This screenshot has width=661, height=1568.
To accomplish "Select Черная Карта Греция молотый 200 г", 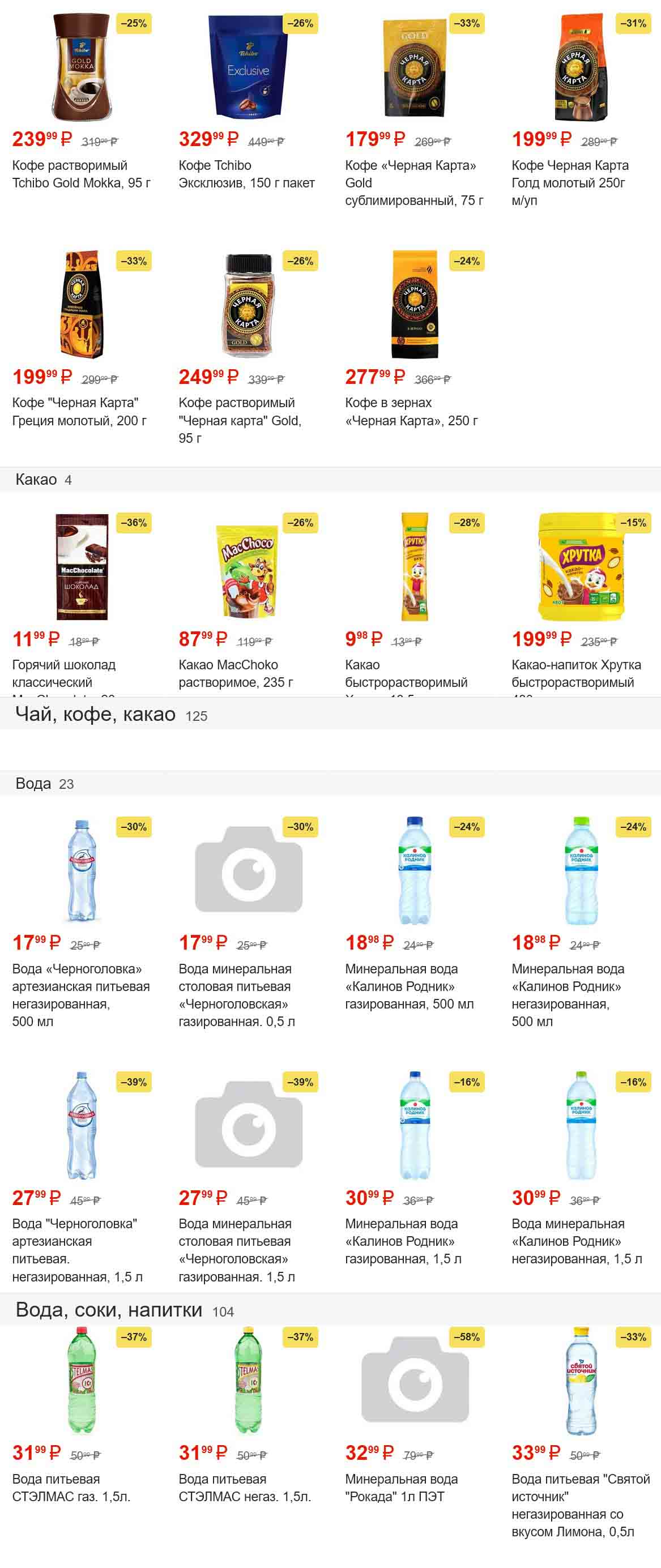I will tap(82, 304).
